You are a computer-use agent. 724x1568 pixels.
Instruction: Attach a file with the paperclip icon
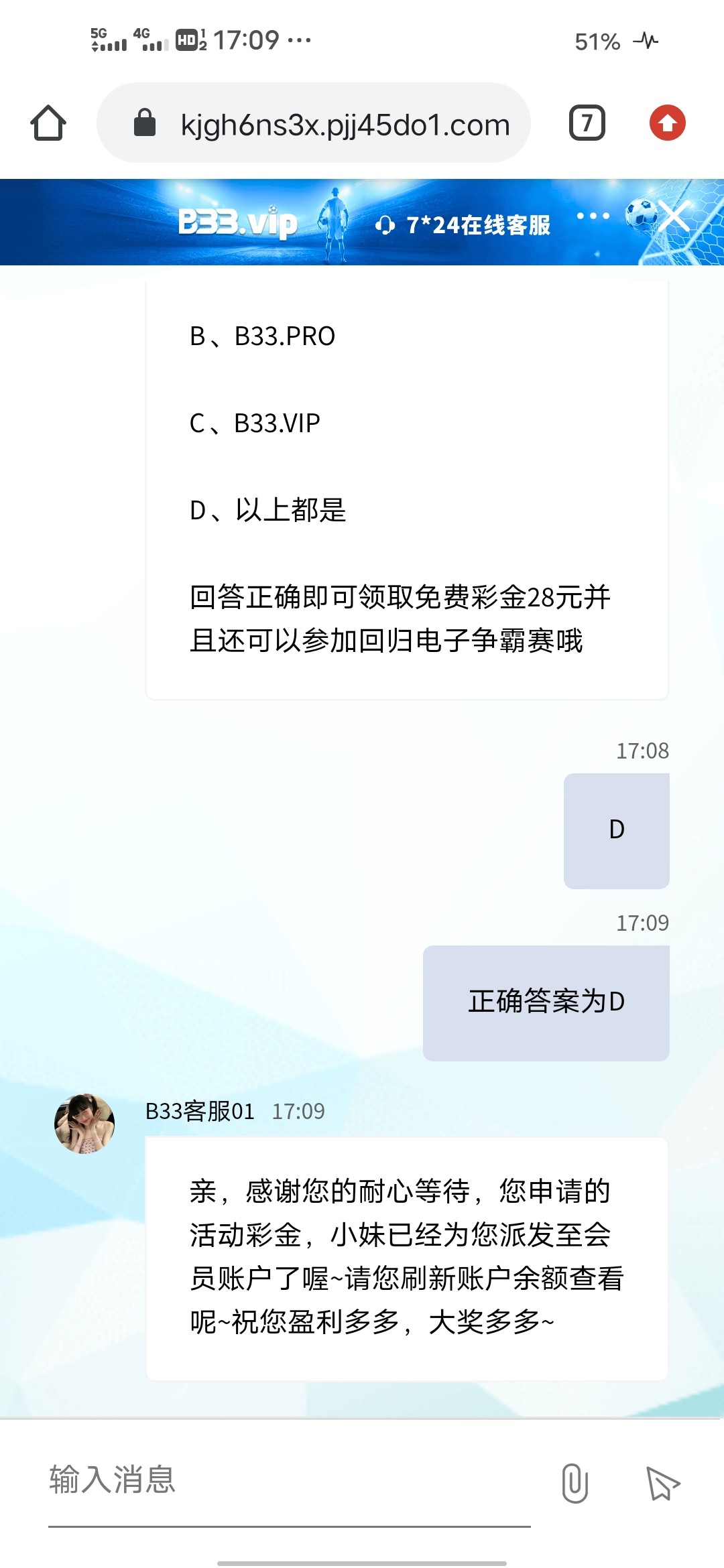575,1482
